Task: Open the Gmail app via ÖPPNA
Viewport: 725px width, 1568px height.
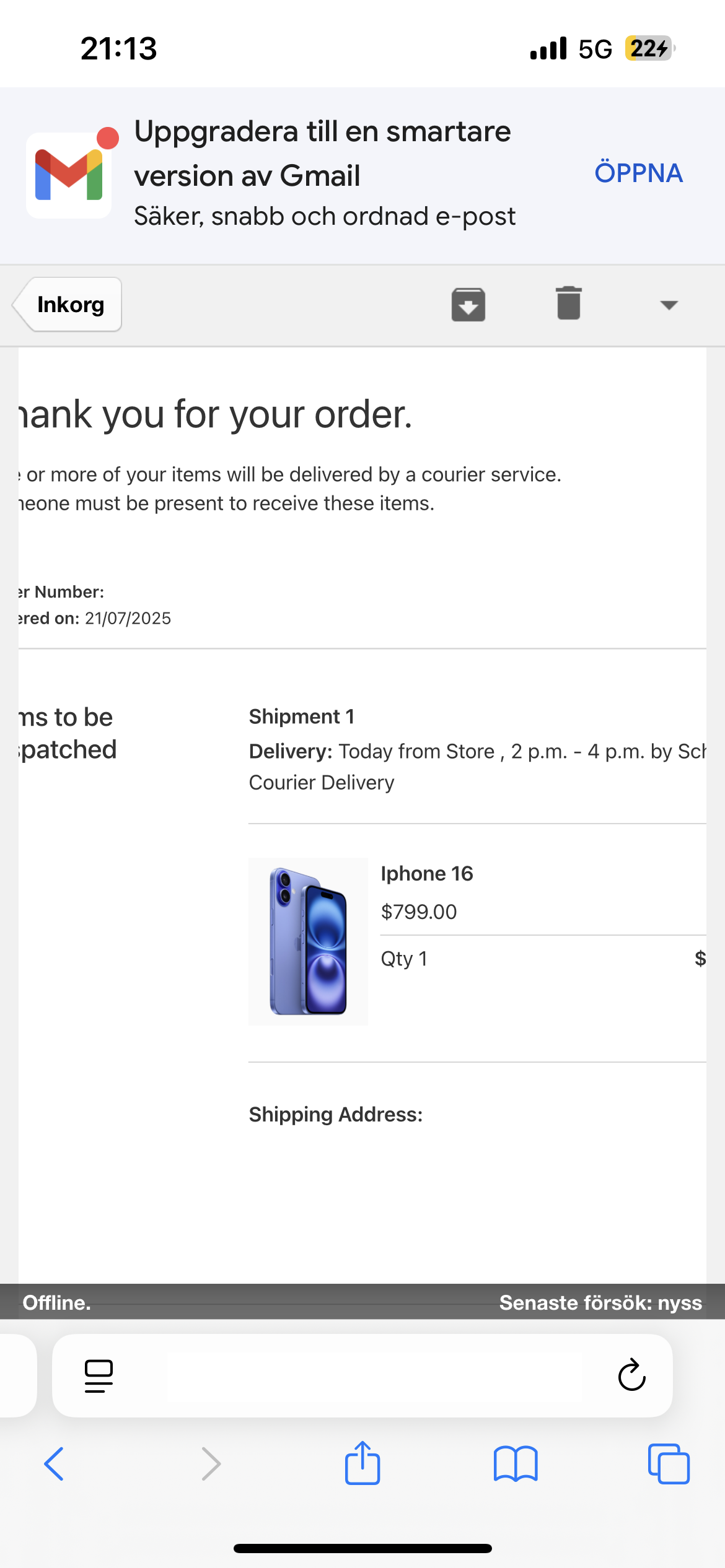Action: (638, 173)
